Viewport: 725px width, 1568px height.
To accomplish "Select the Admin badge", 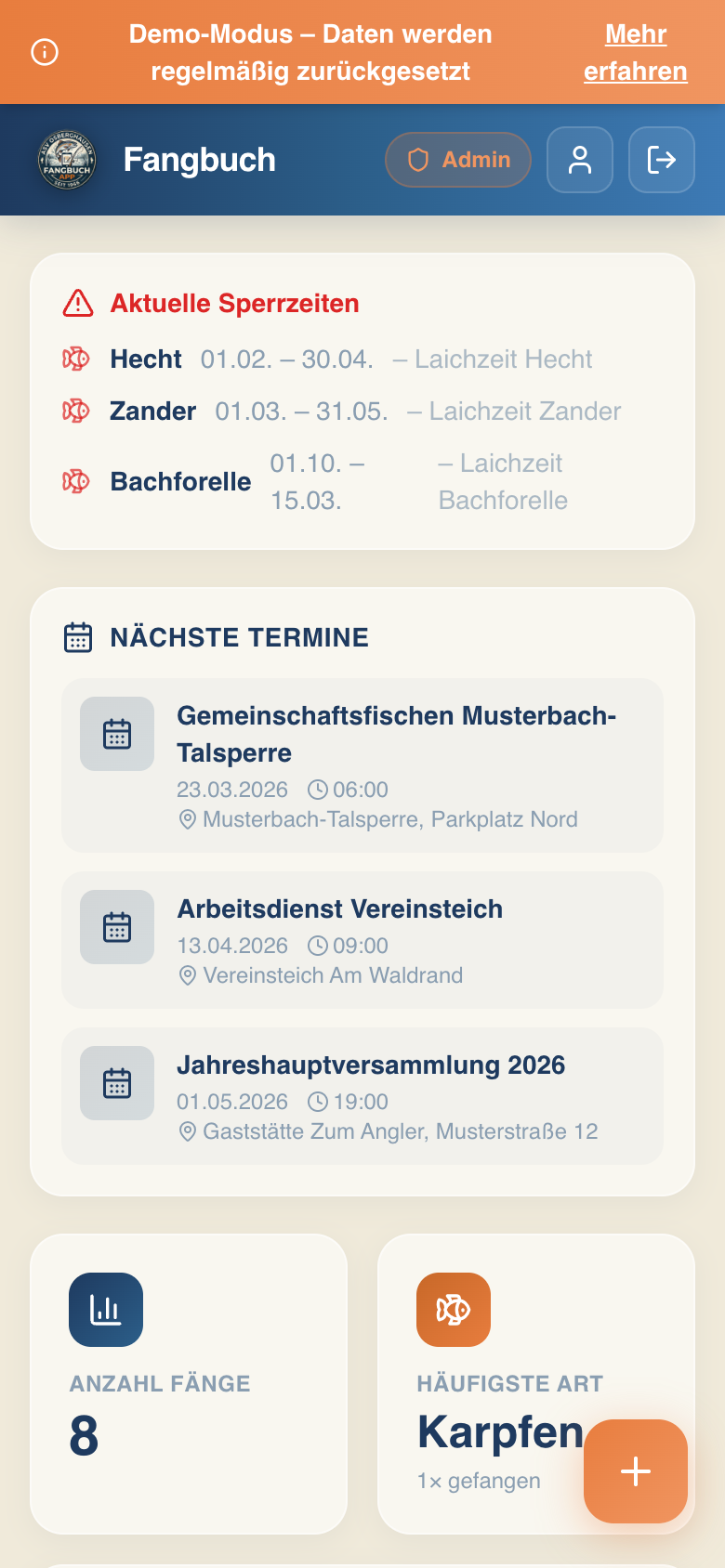I will pyautogui.click(x=458, y=160).
